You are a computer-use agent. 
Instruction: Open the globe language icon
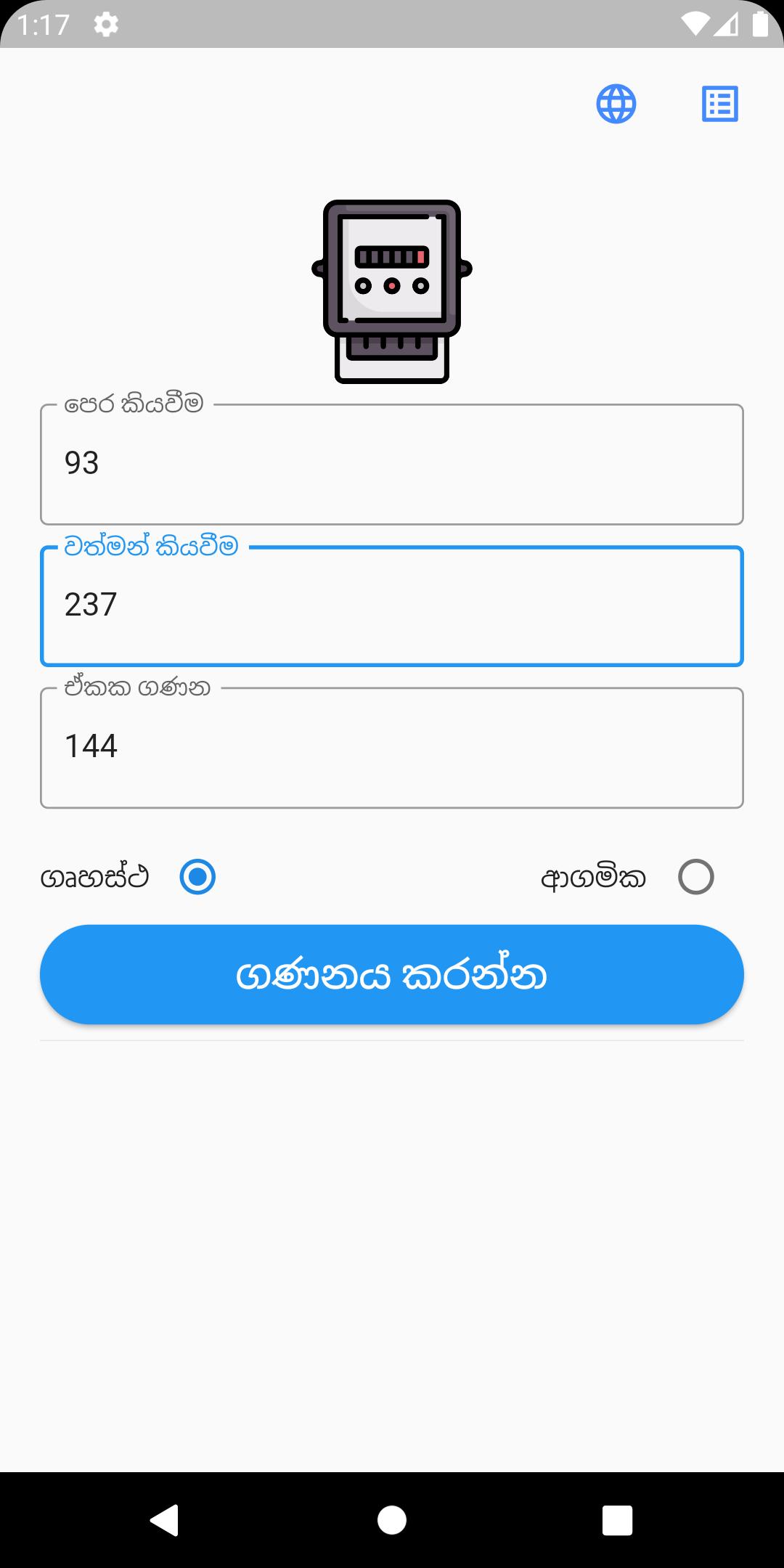pyautogui.click(x=616, y=104)
